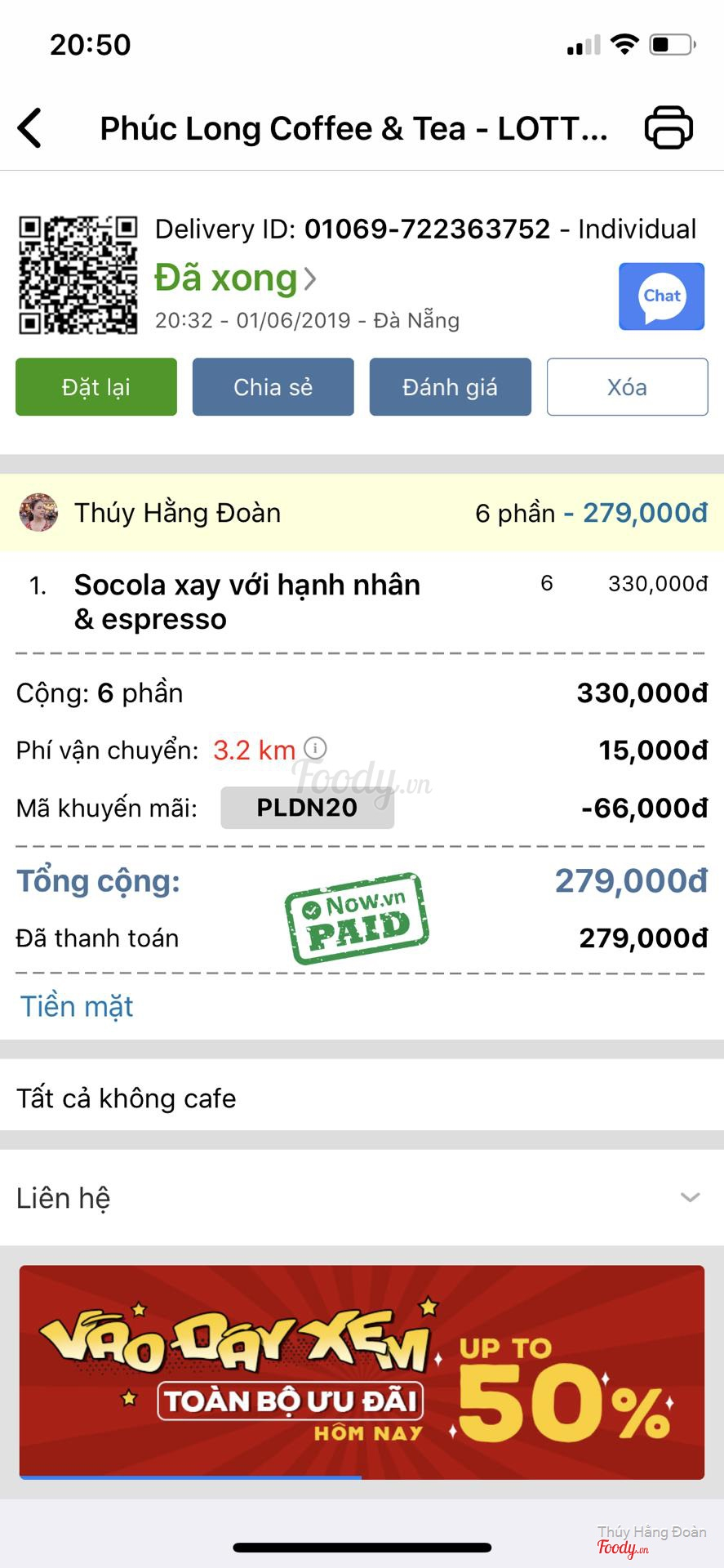Image resolution: width=724 pixels, height=1568 pixels.
Task: Go back using the back arrow
Action: (x=30, y=128)
